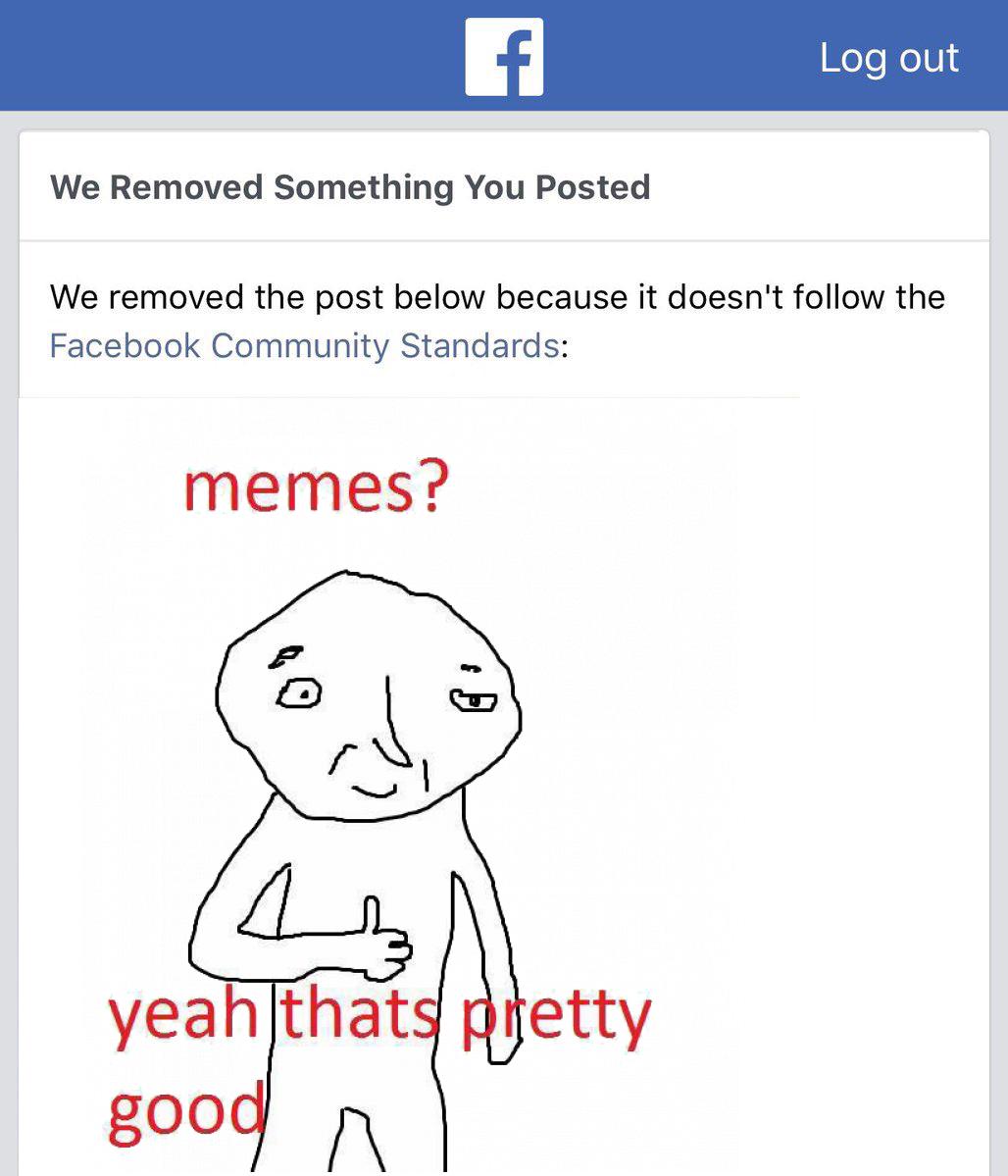This screenshot has height=1176, width=1008.
Task: Tap the Log out button
Action: coord(888,57)
